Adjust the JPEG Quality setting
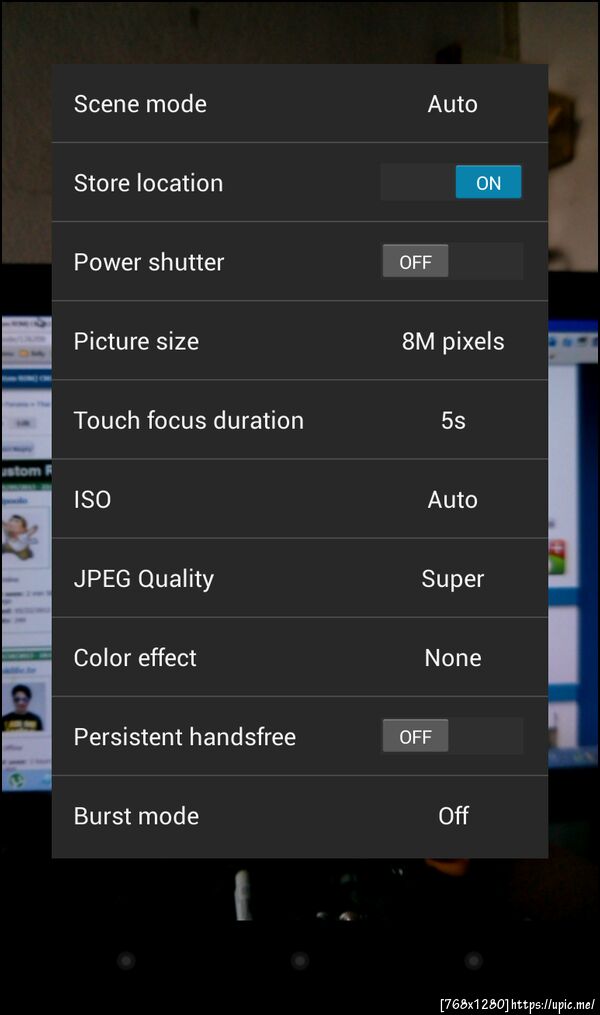The image size is (600, 1015). point(299,578)
